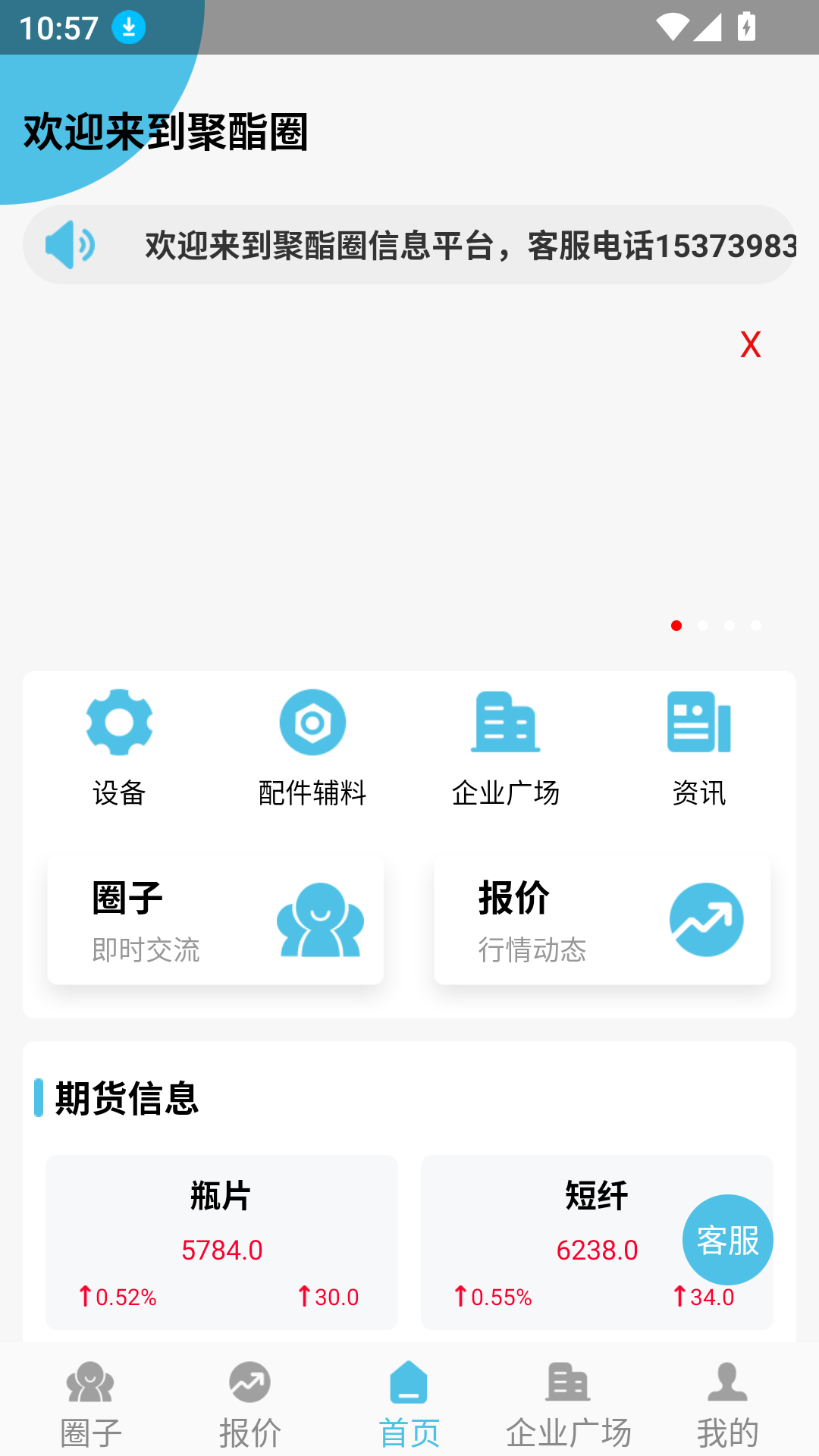Open the 圈子 即时交流 card
819x1456 pixels.
[x=215, y=919]
